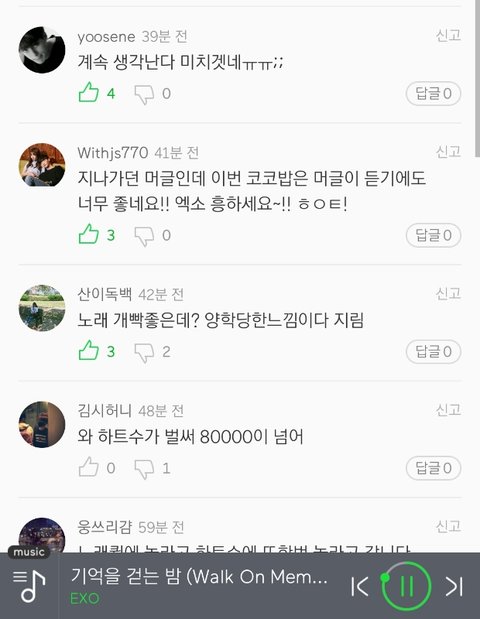Image resolution: width=480 pixels, height=619 pixels.
Task: Like yoosene's comment
Action: (x=89, y=93)
